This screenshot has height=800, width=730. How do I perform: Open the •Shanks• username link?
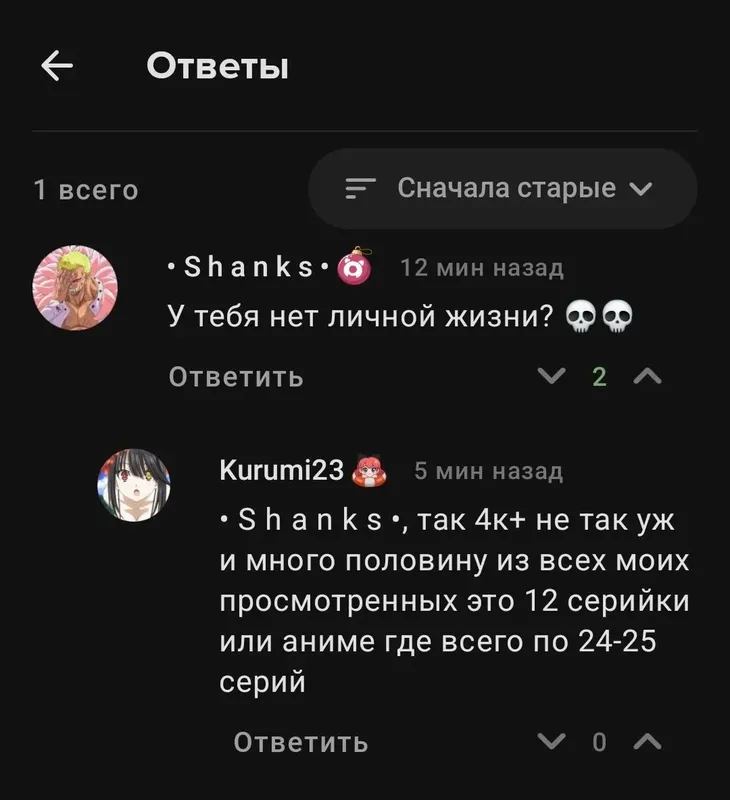click(250, 268)
